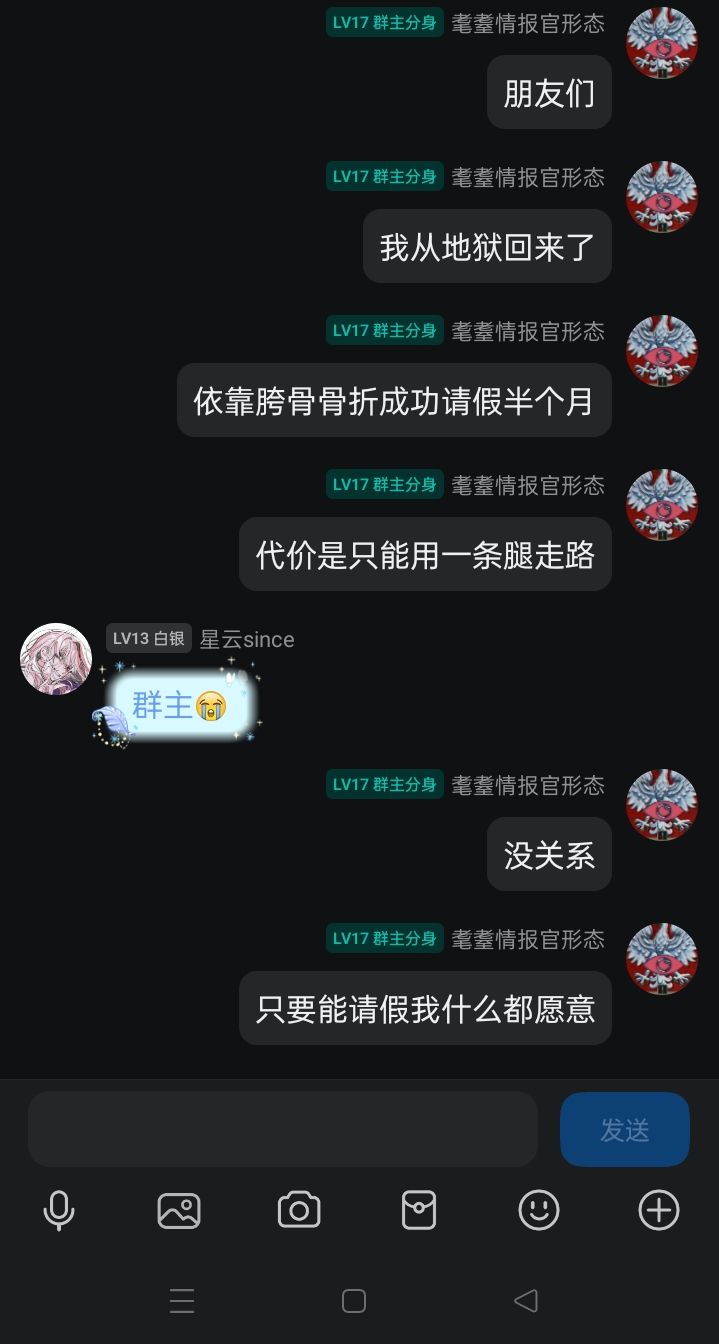Open the red packet icon
The width and height of the screenshot is (719, 1344).
tap(419, 1211)
